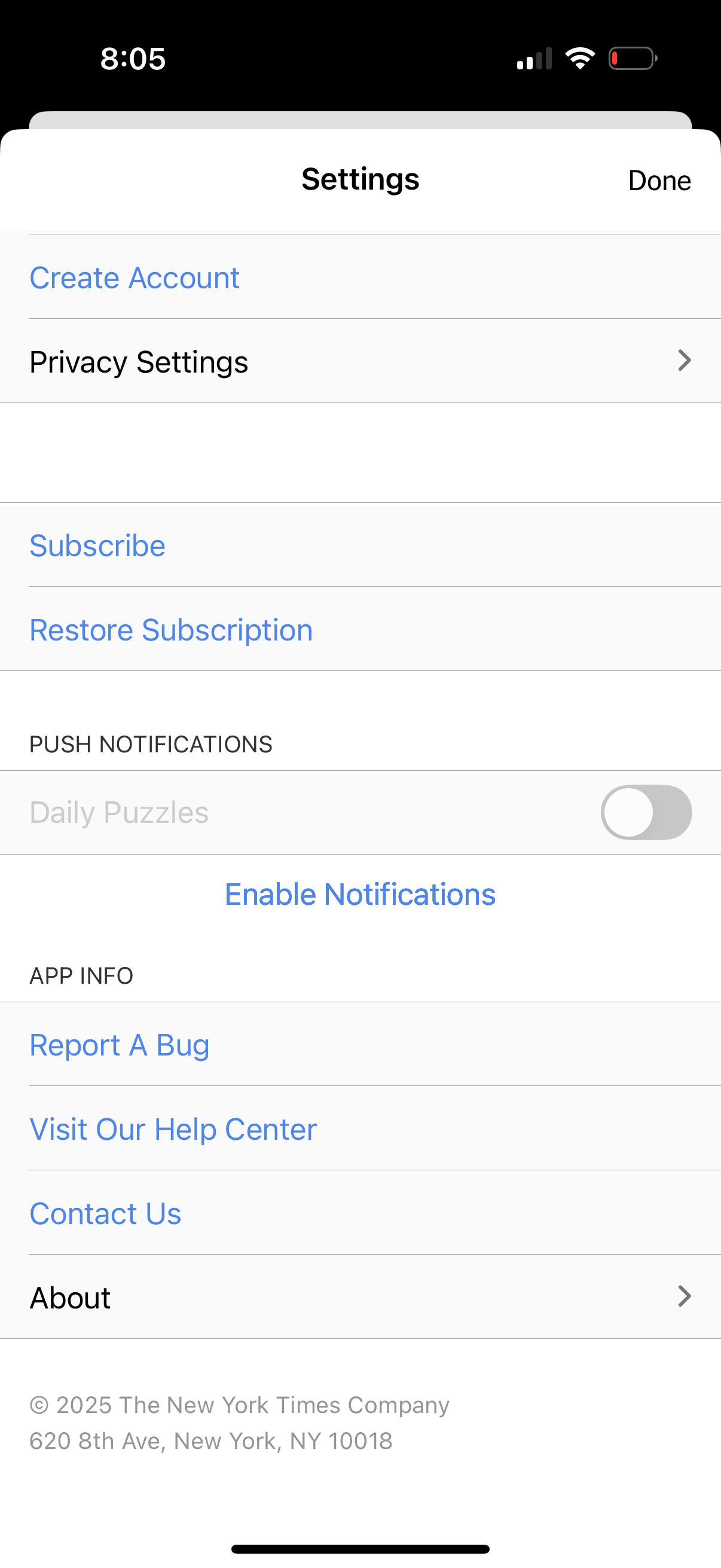
Task: Select Subscribe
Action: point(97,545)
